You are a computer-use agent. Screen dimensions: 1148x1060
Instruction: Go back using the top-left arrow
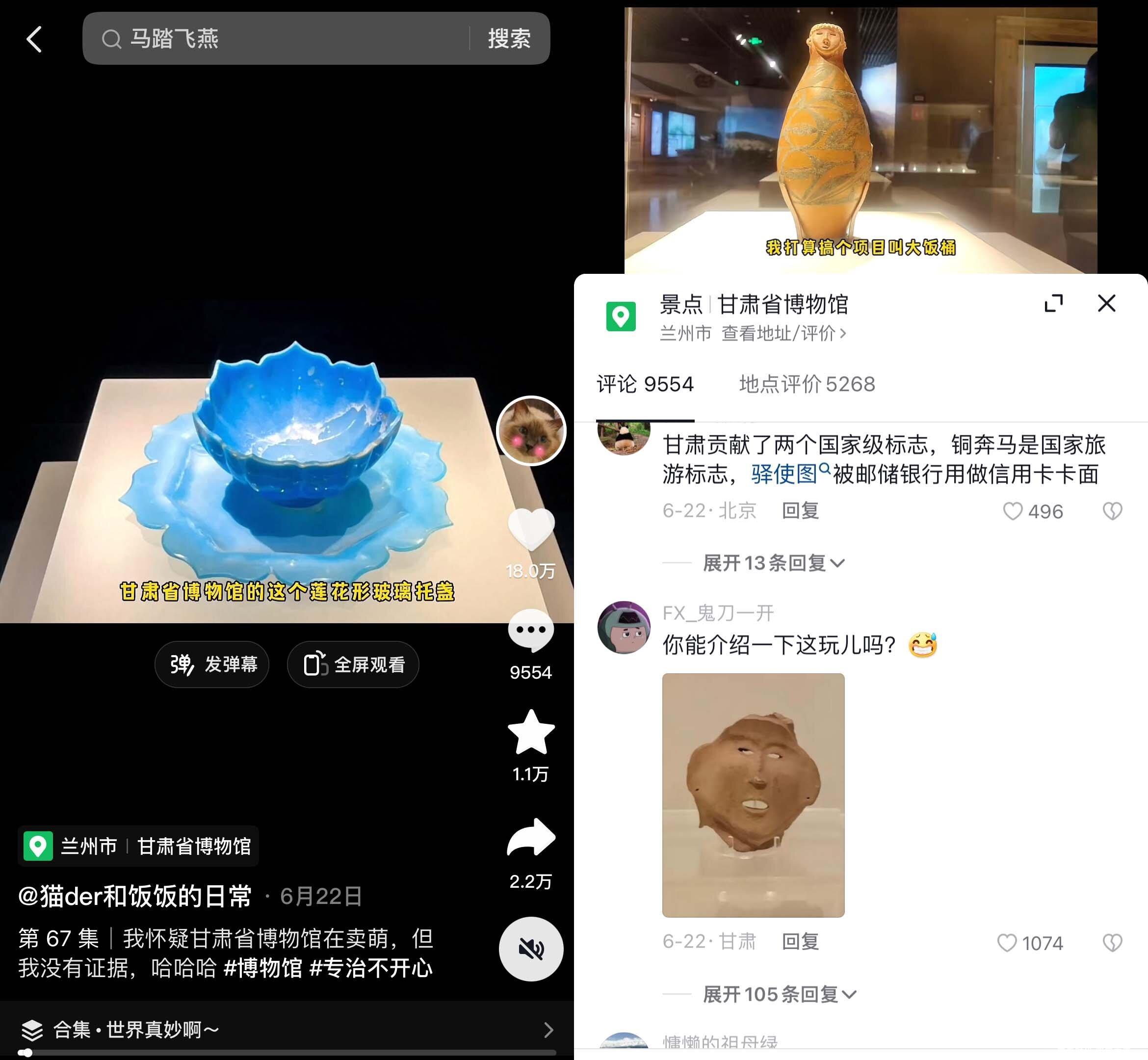(x=34, y=40)
